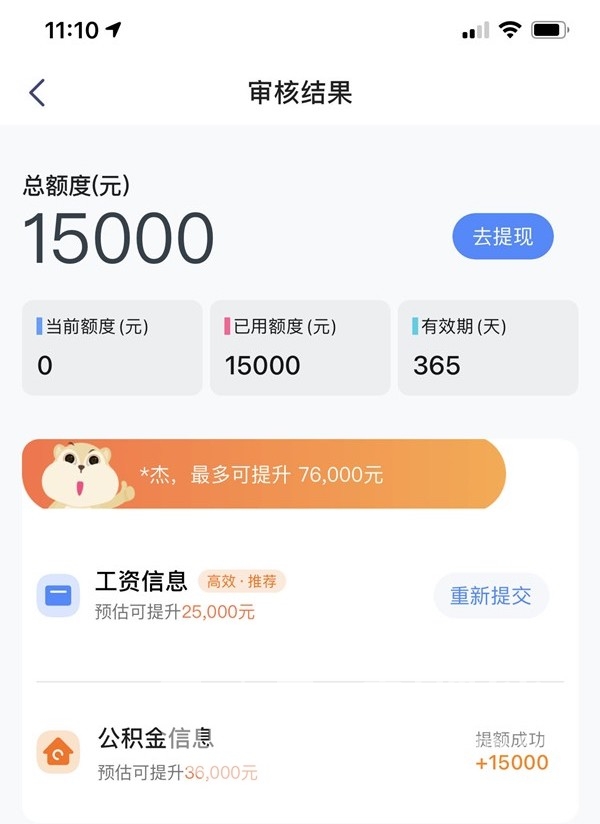Tap 重新提交 for 工资信息

(x=490, y=596)
